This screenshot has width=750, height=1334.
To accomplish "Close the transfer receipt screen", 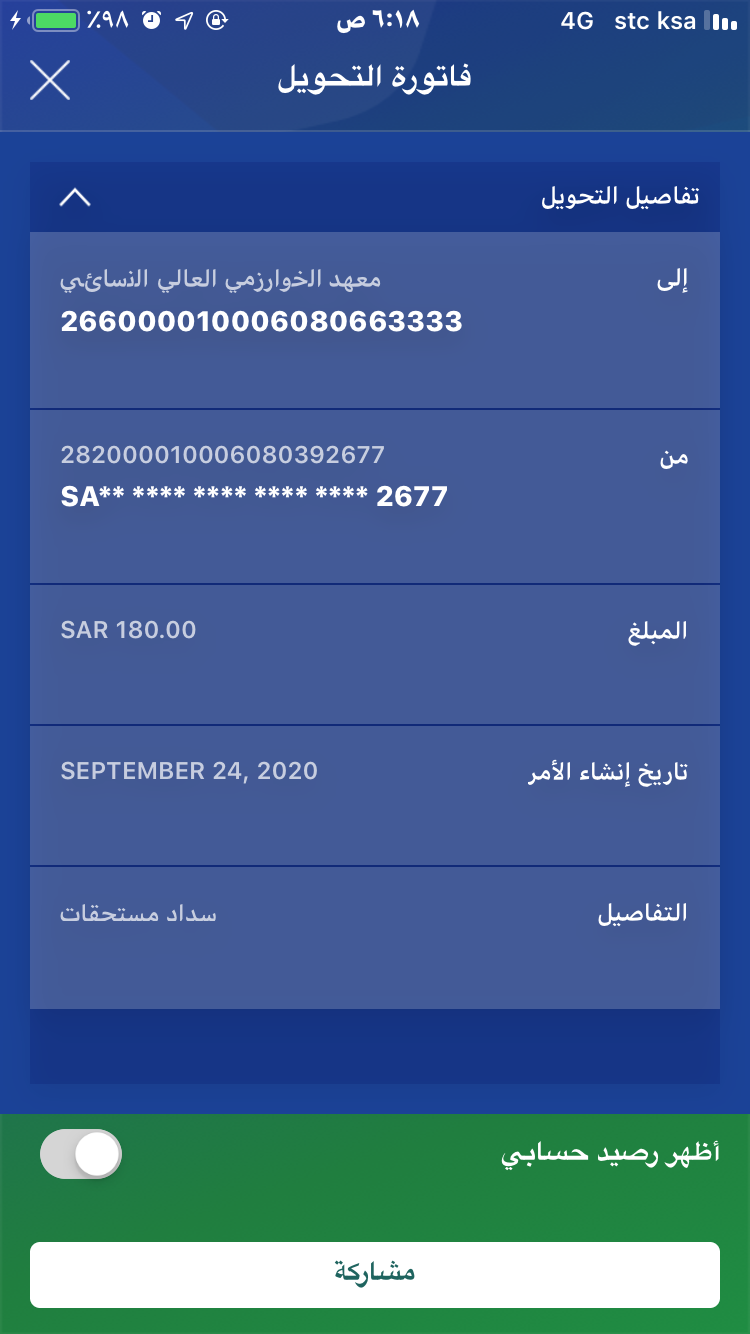I will tap(50, 80).
